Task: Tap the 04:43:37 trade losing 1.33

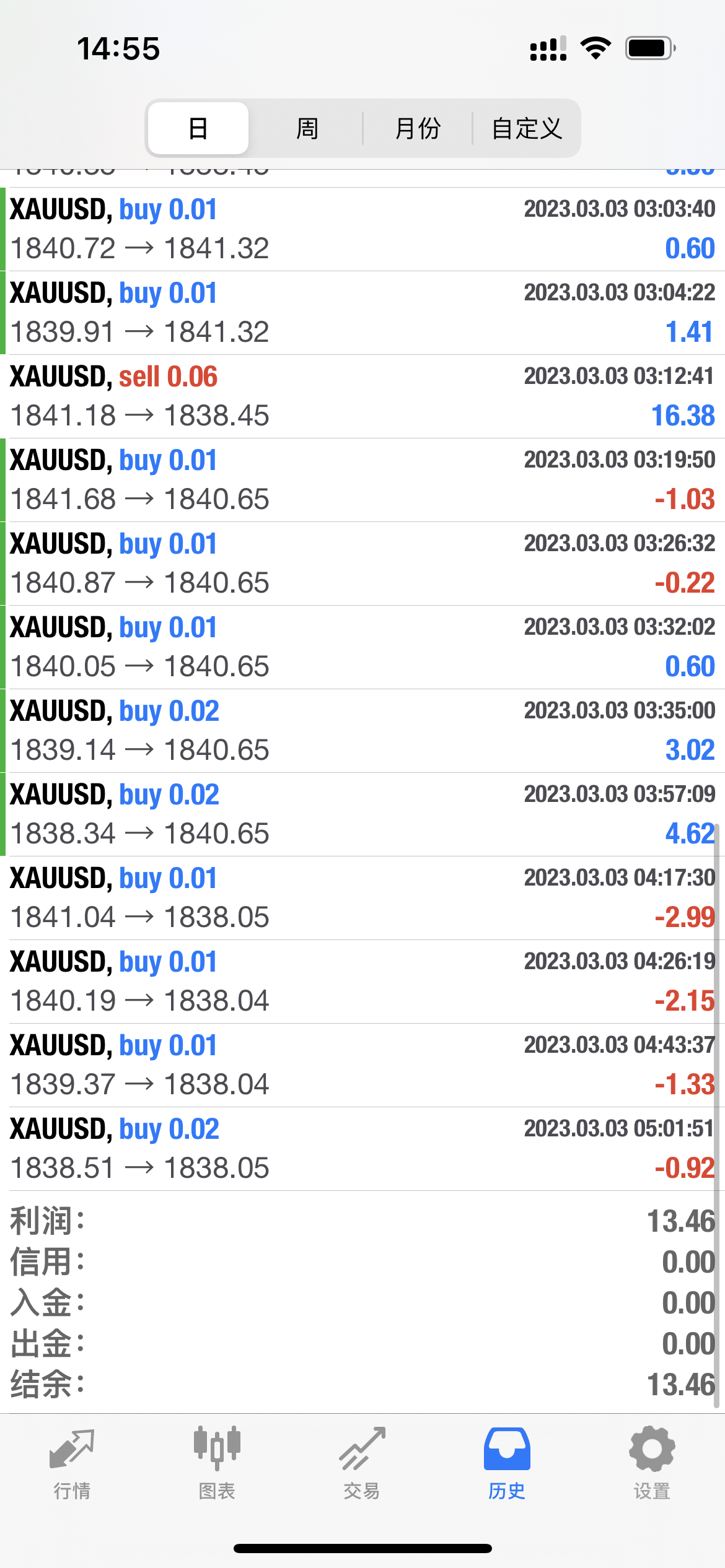Action: click(x=362, y=1065)
